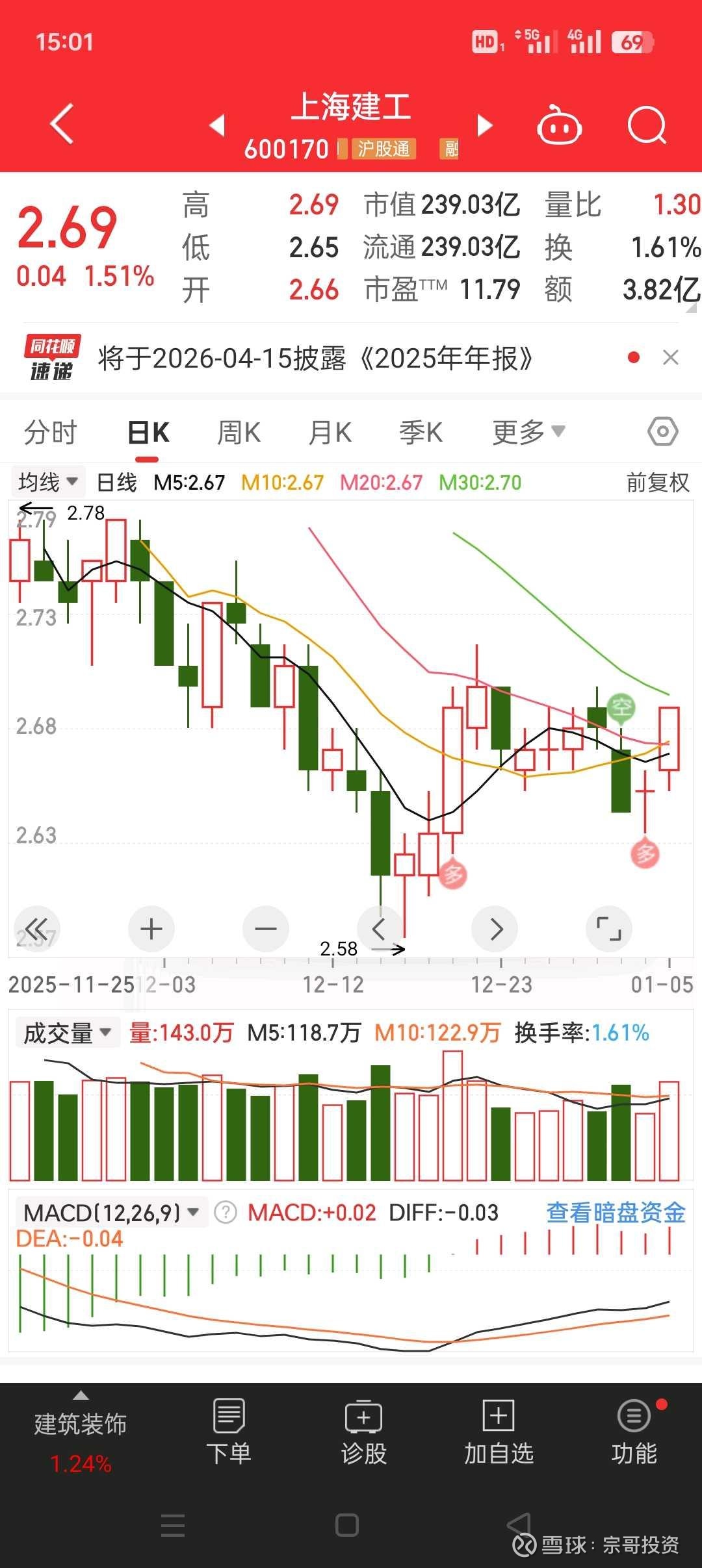Change the 前复权 adjustment mode

tap(657, 483)
